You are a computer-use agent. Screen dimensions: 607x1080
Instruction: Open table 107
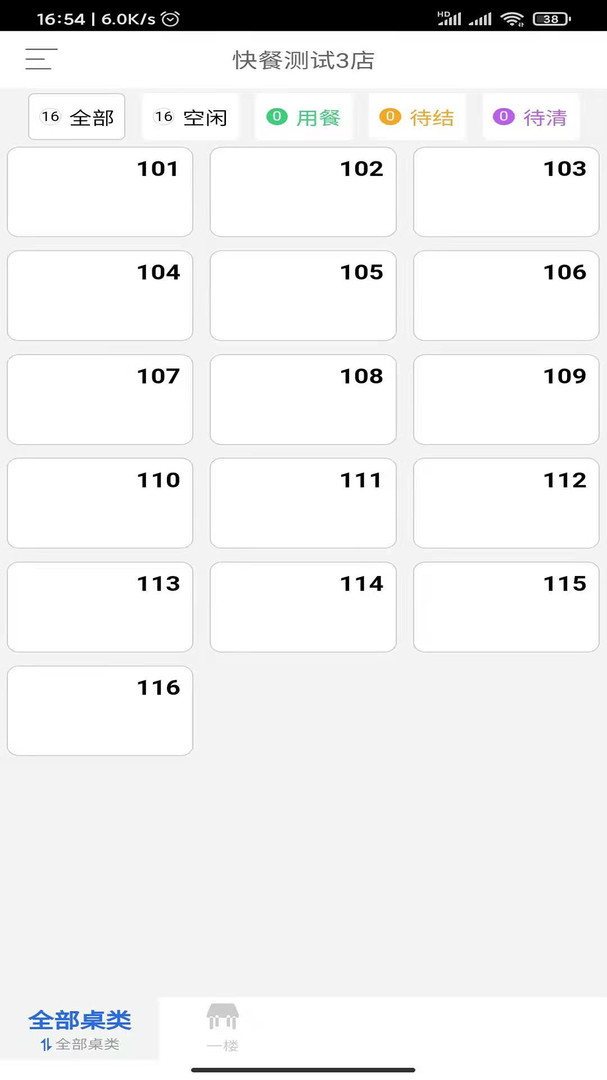[x=100, y=399]
